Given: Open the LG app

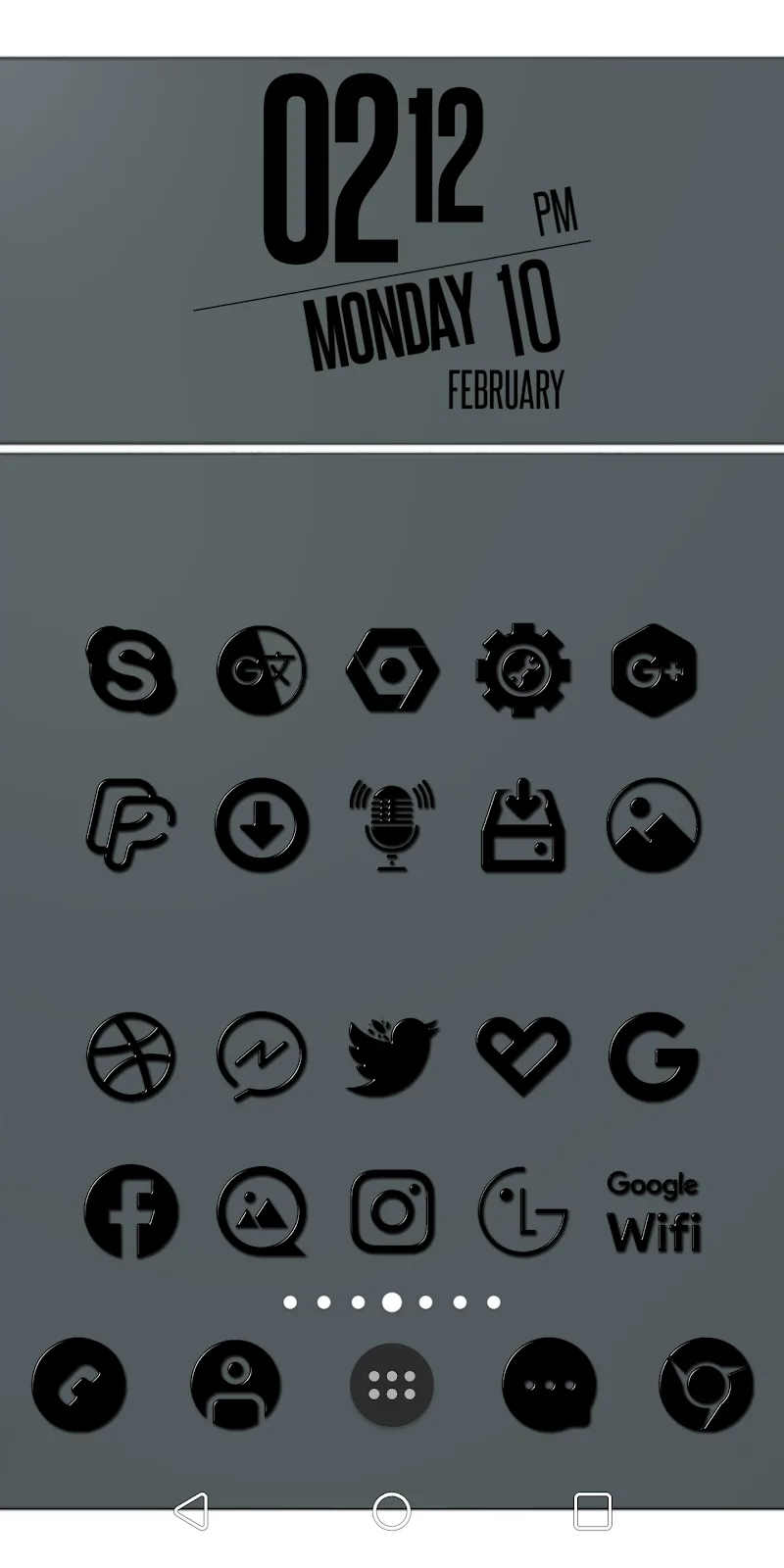Looking at the screenshot, I should click(522, 1211).
